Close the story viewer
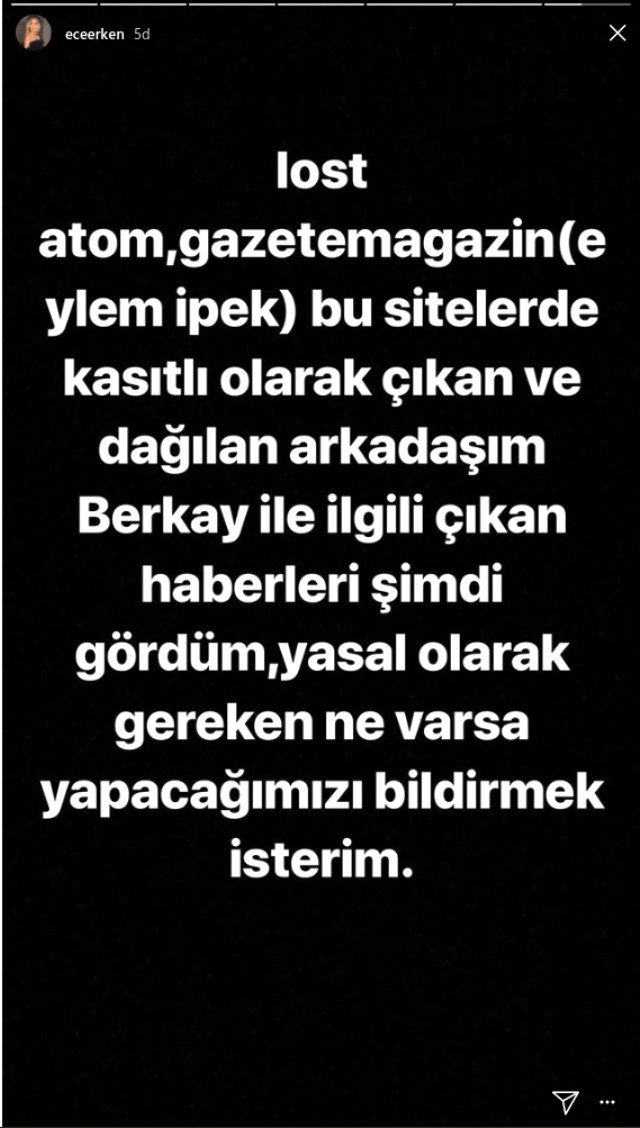The height and width of the screenshot is (1128, 640). coord(617,33)
